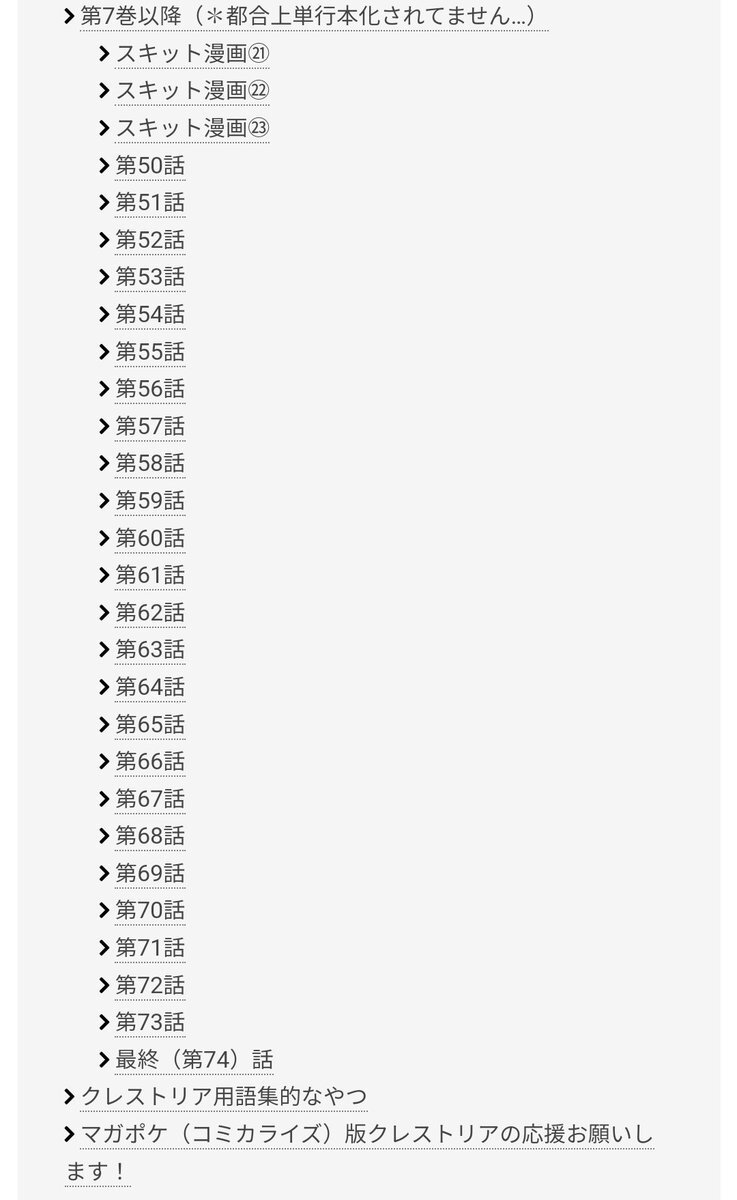Open chapter 第50話

point(150,165)
